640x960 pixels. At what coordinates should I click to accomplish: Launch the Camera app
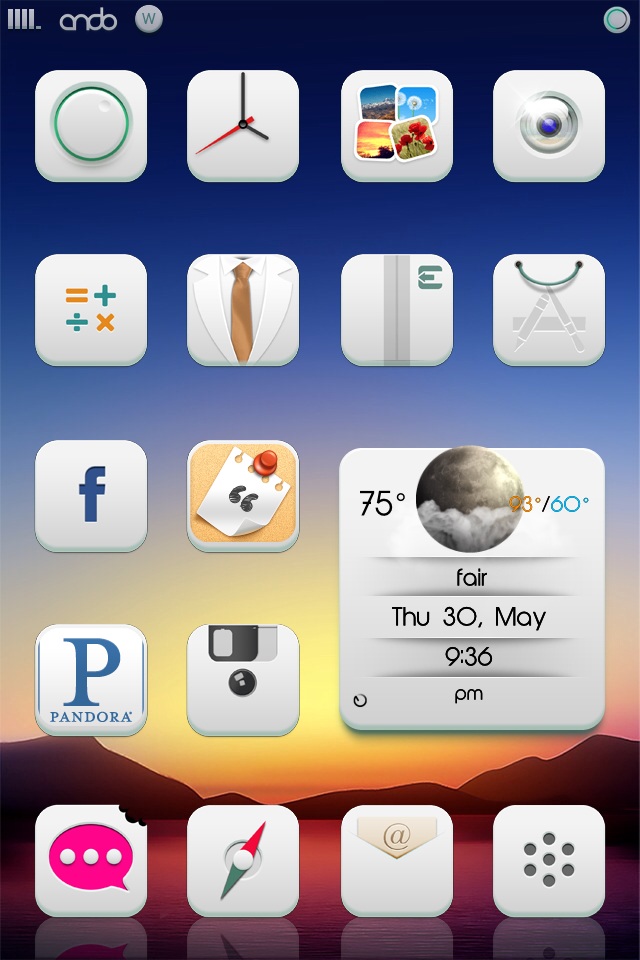tap(548, 126)
